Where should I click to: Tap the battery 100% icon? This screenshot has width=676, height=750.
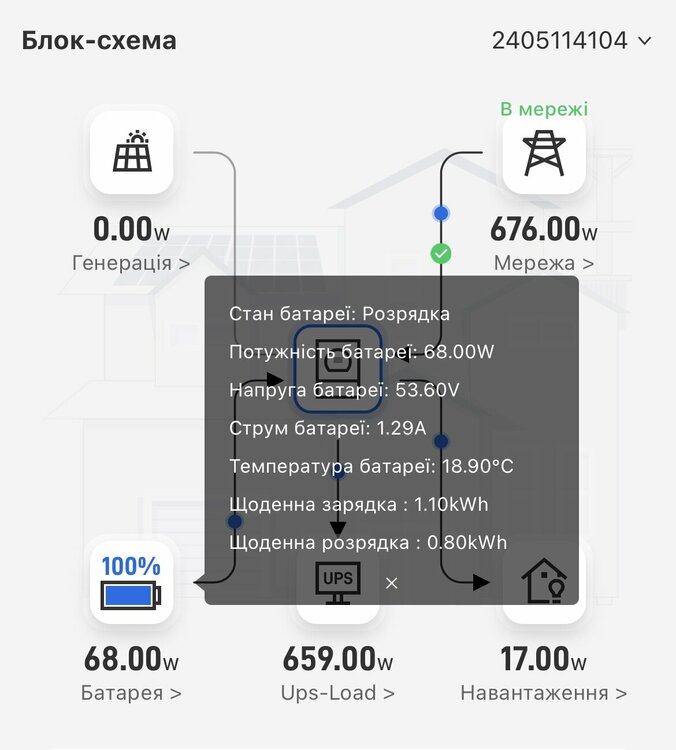(x=131, y=583)
